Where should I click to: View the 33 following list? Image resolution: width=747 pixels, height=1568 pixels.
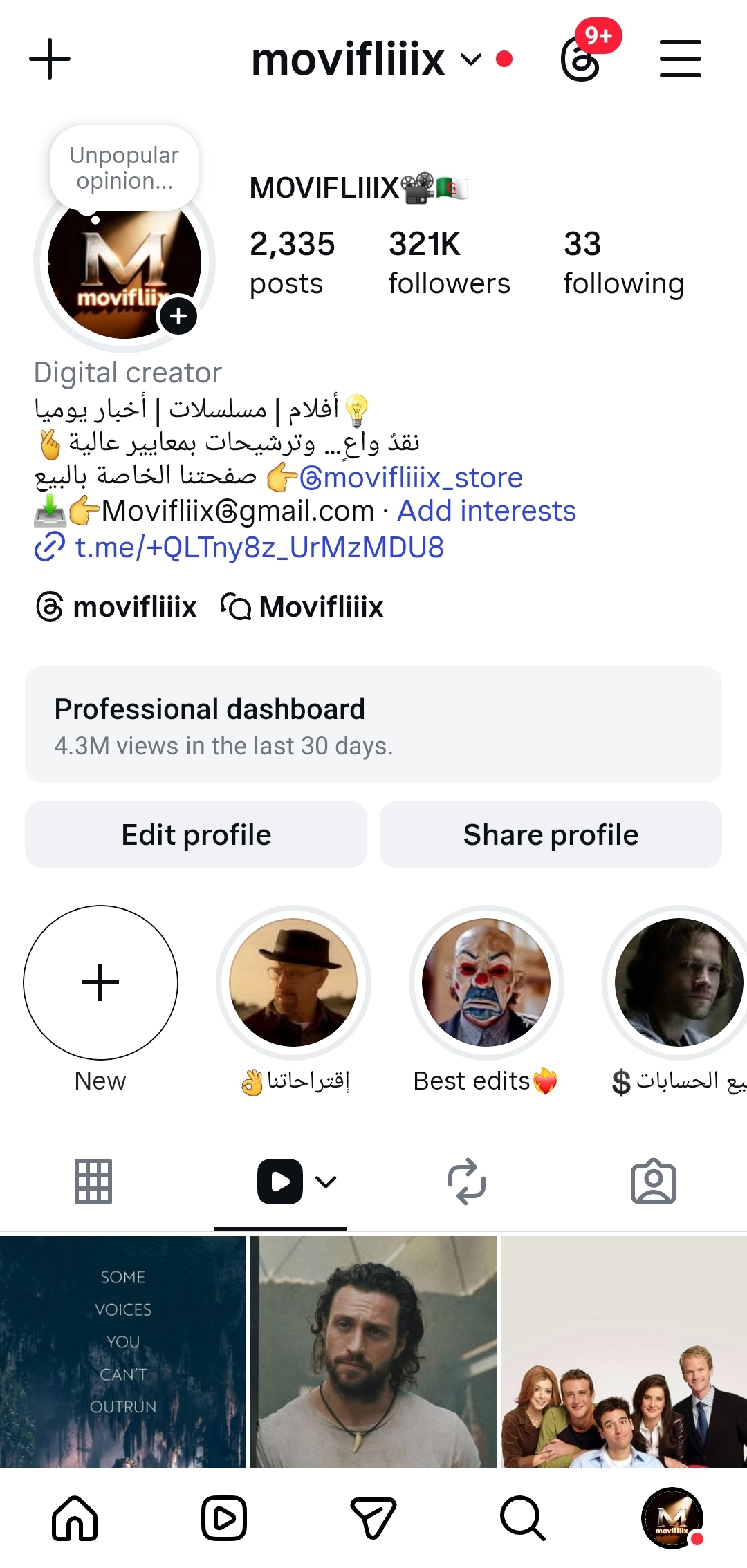coord(623,263)
